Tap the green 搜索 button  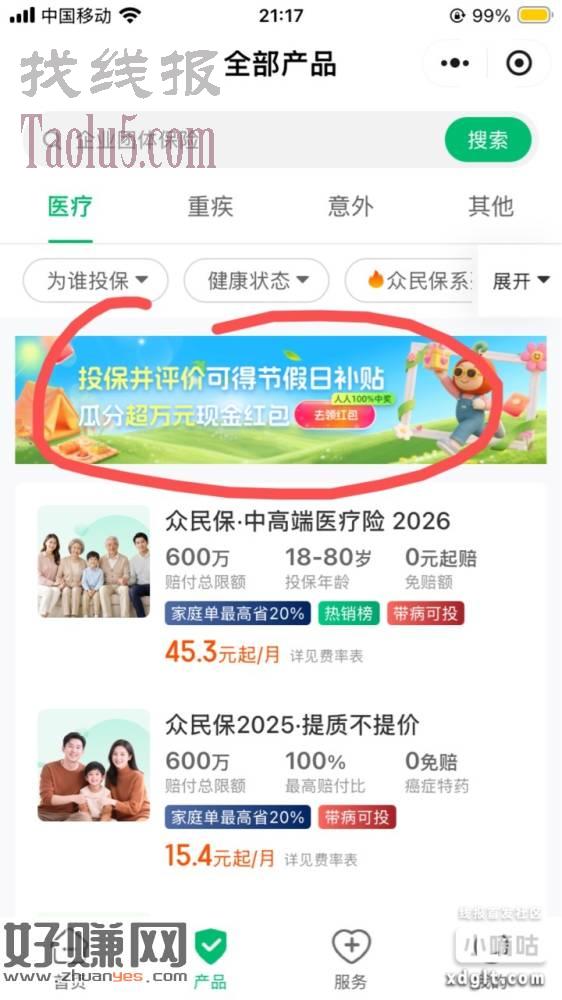pyautogui.click(x=488, y=140)
